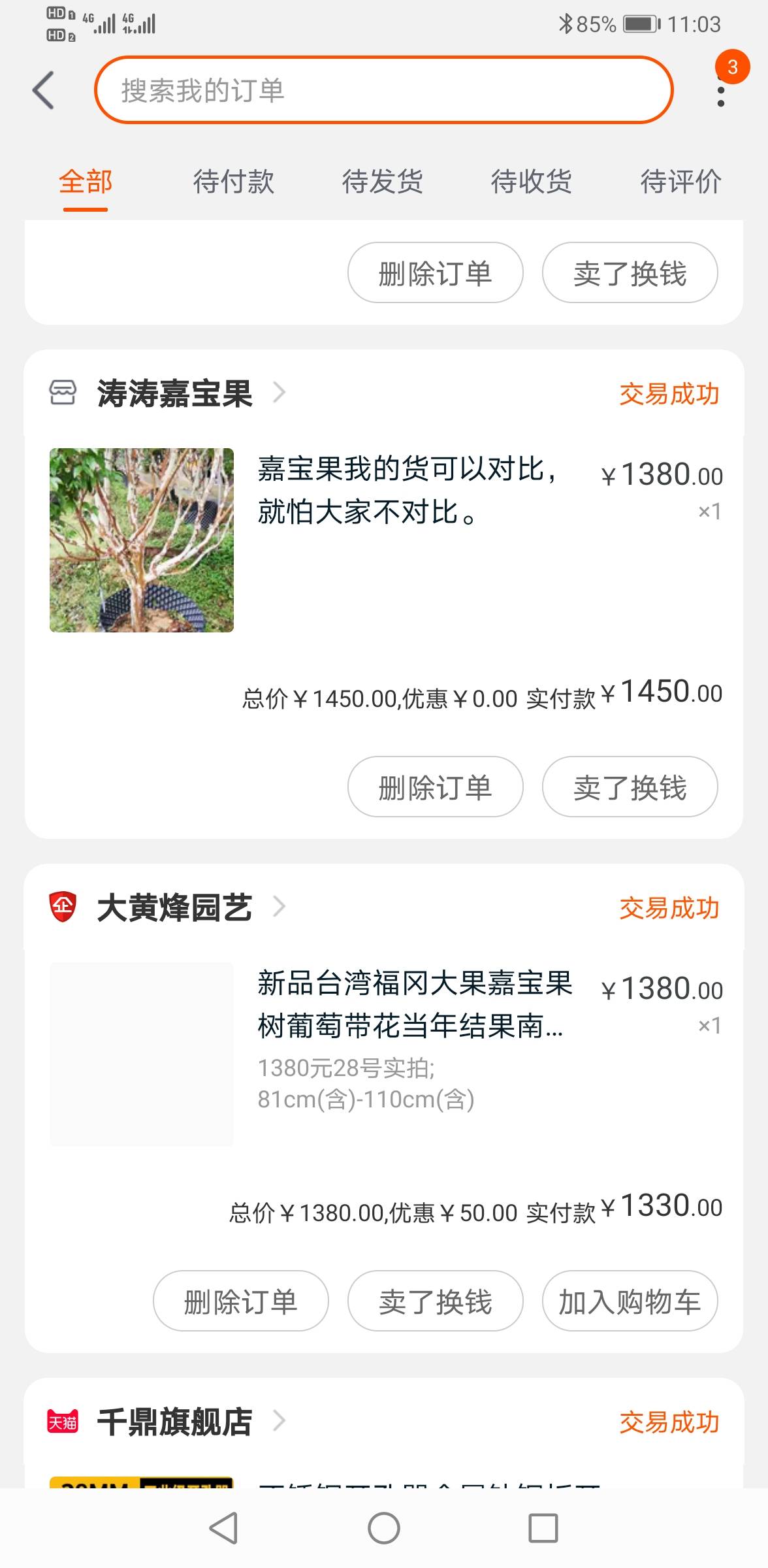The width and height of the screenshot is (768, 1568).
Task: Open the 大黄烽园艺 shop page
Action: coord(174,907)
